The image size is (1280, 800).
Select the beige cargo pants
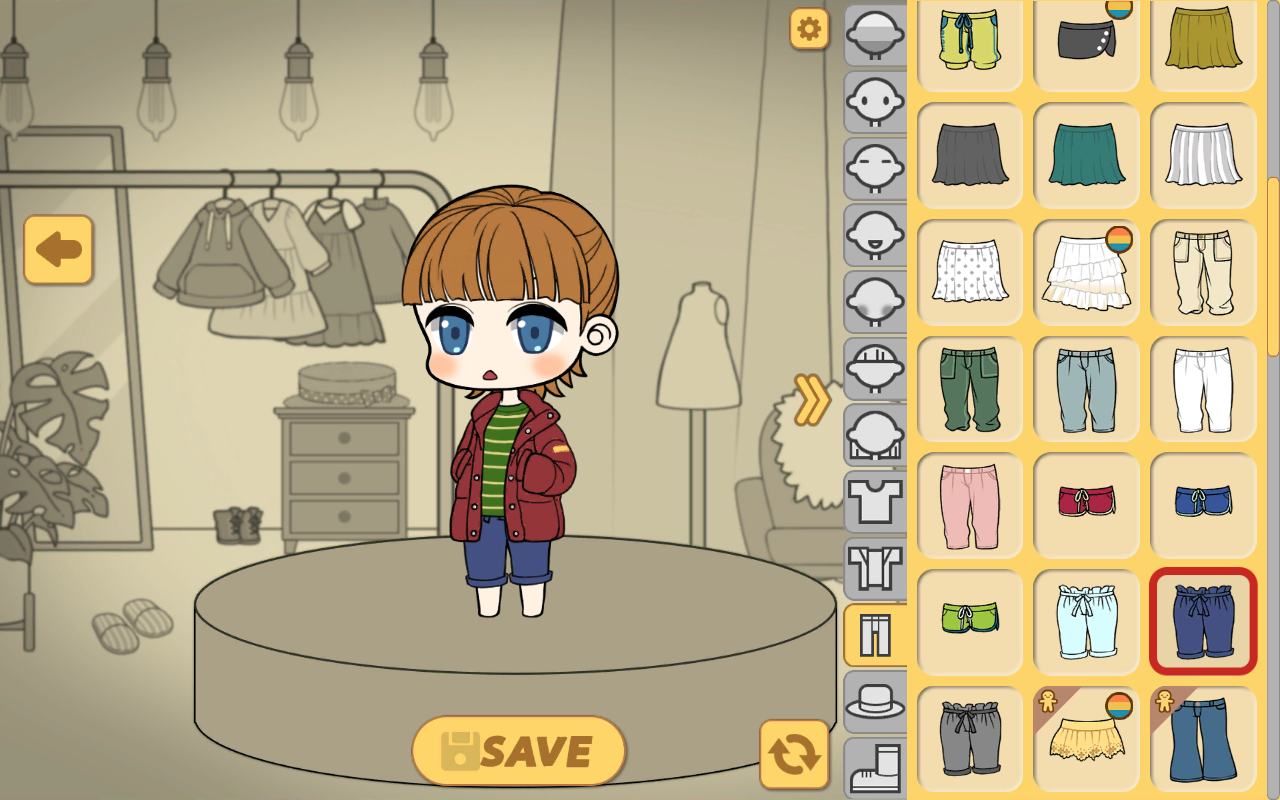click(1203, 272)
